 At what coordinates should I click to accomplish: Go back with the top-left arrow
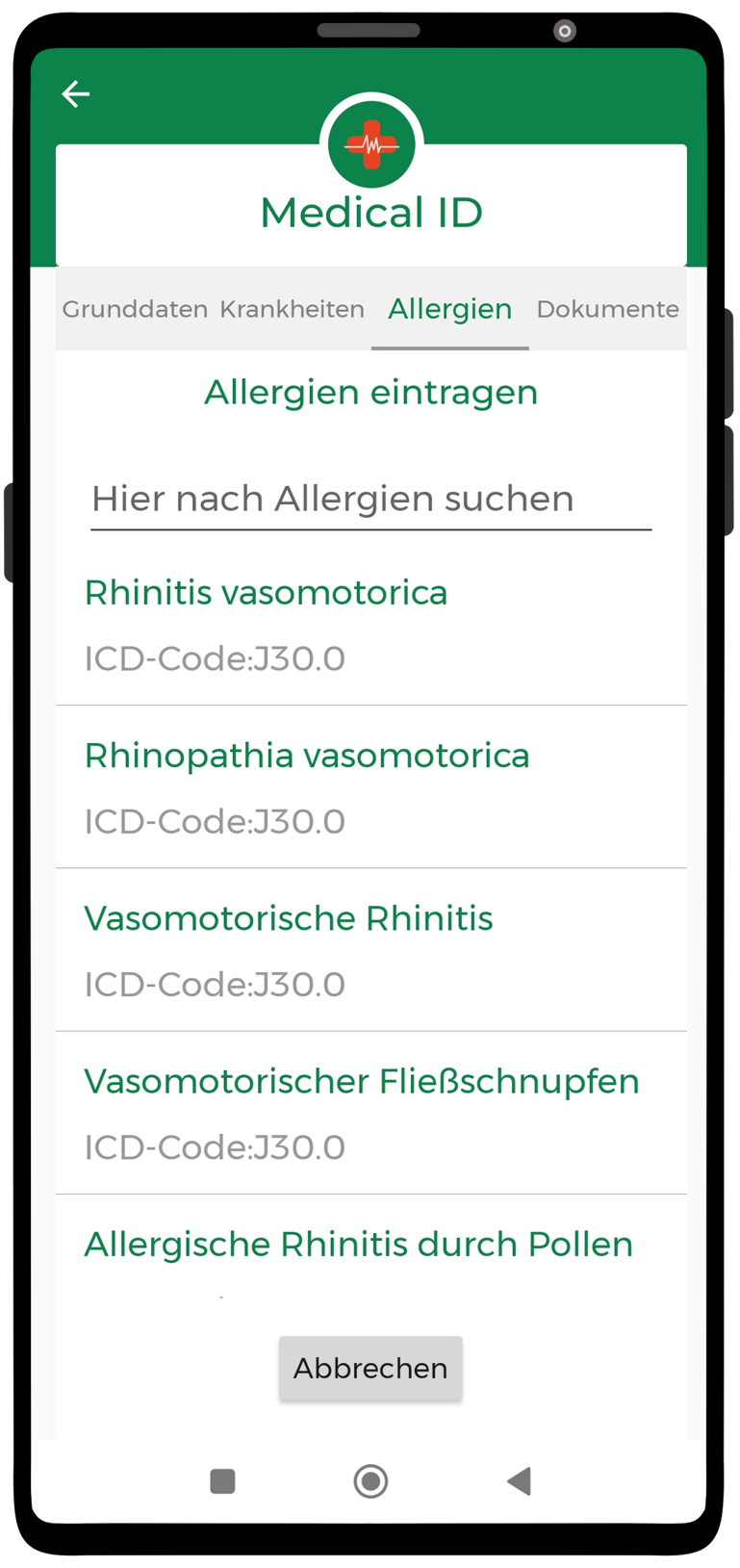click(x=75, y=93)
